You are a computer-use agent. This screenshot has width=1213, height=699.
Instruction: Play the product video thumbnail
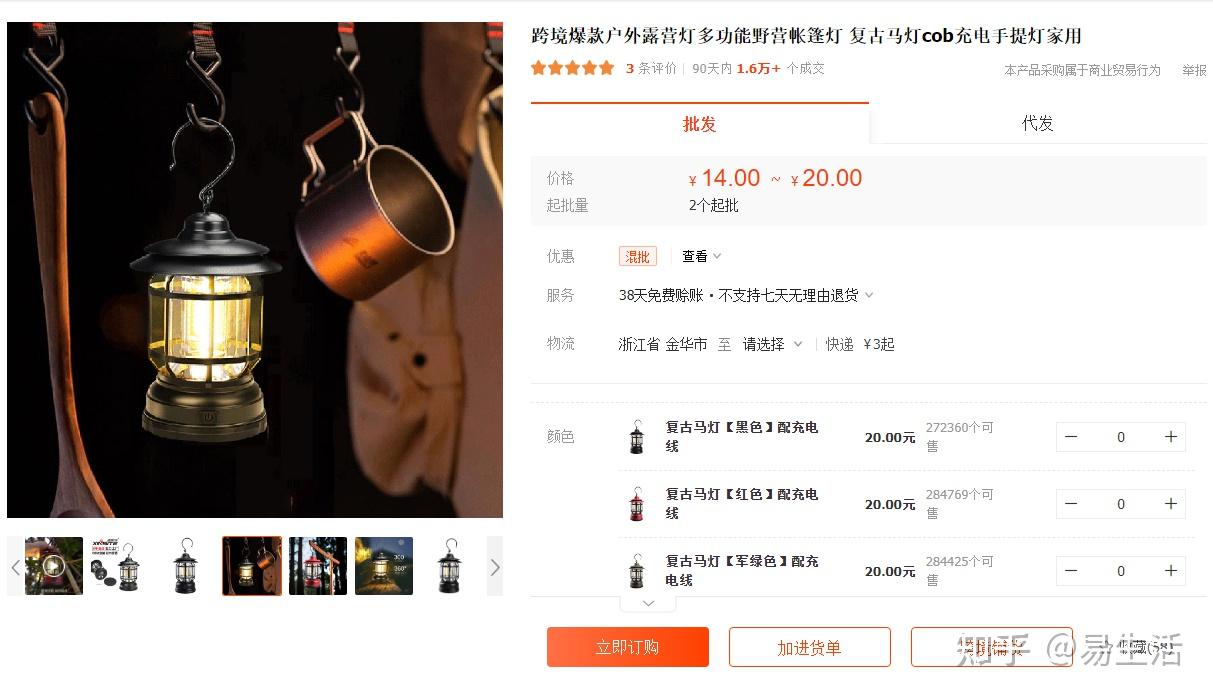54,566
